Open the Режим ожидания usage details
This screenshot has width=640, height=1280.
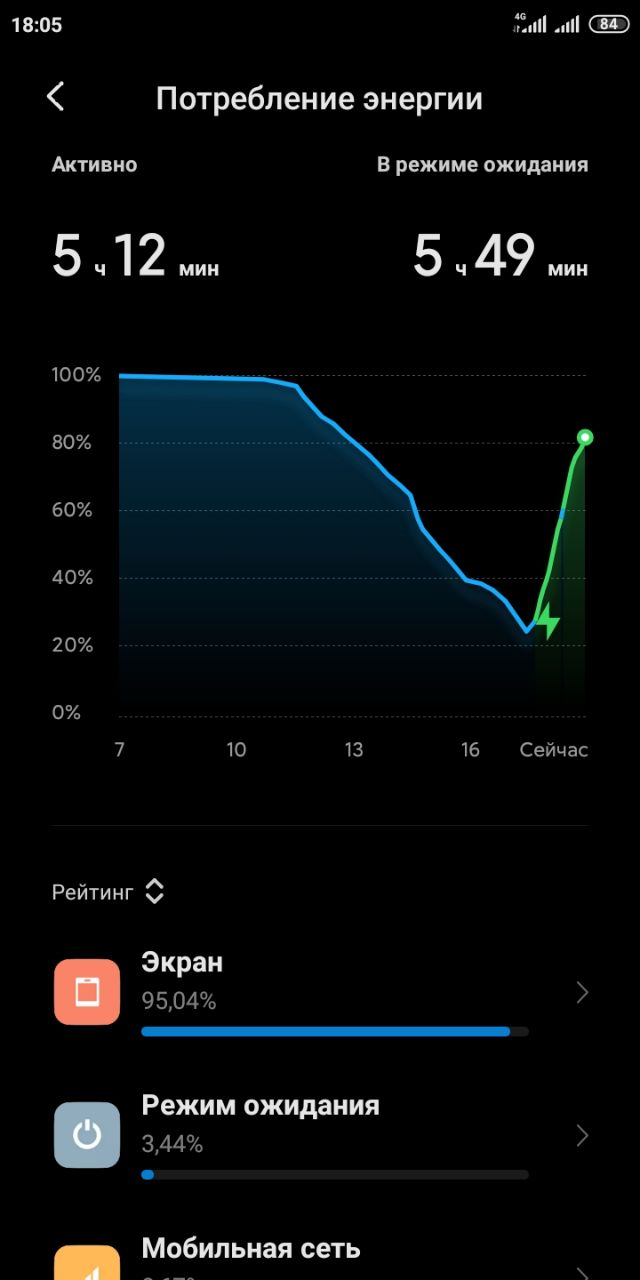[320, 1136]
